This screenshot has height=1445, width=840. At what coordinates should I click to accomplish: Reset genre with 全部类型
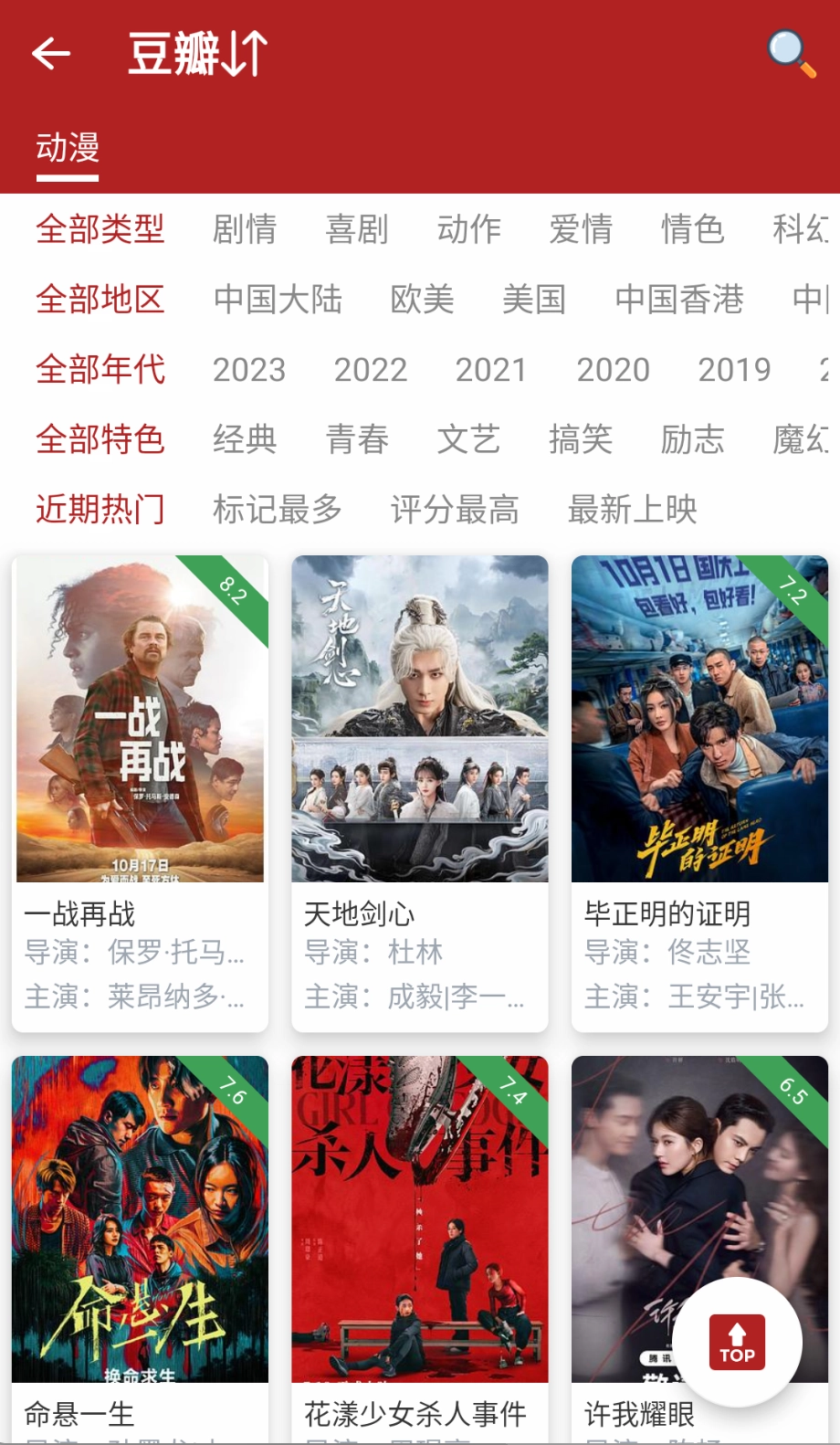(x=100, y=230)
